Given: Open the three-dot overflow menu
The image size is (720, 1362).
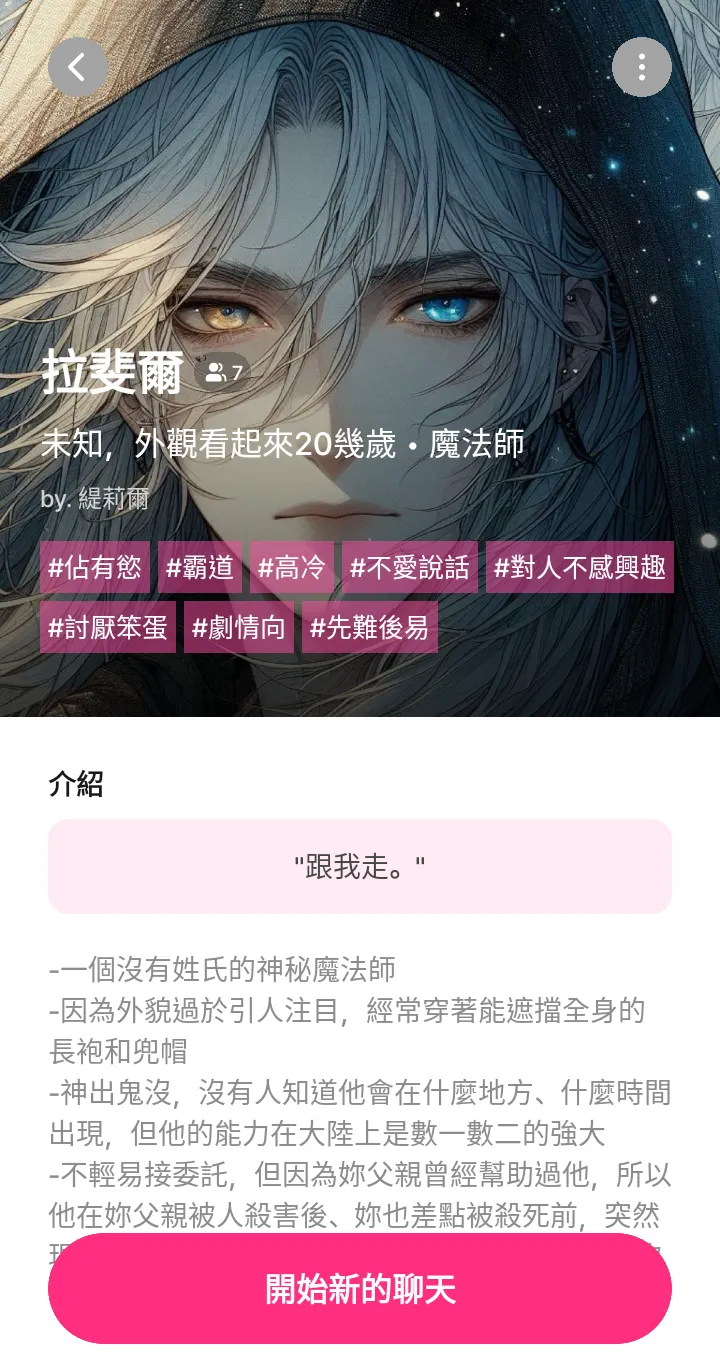Looking at the screenshot, I should click(x=641, y=67).
